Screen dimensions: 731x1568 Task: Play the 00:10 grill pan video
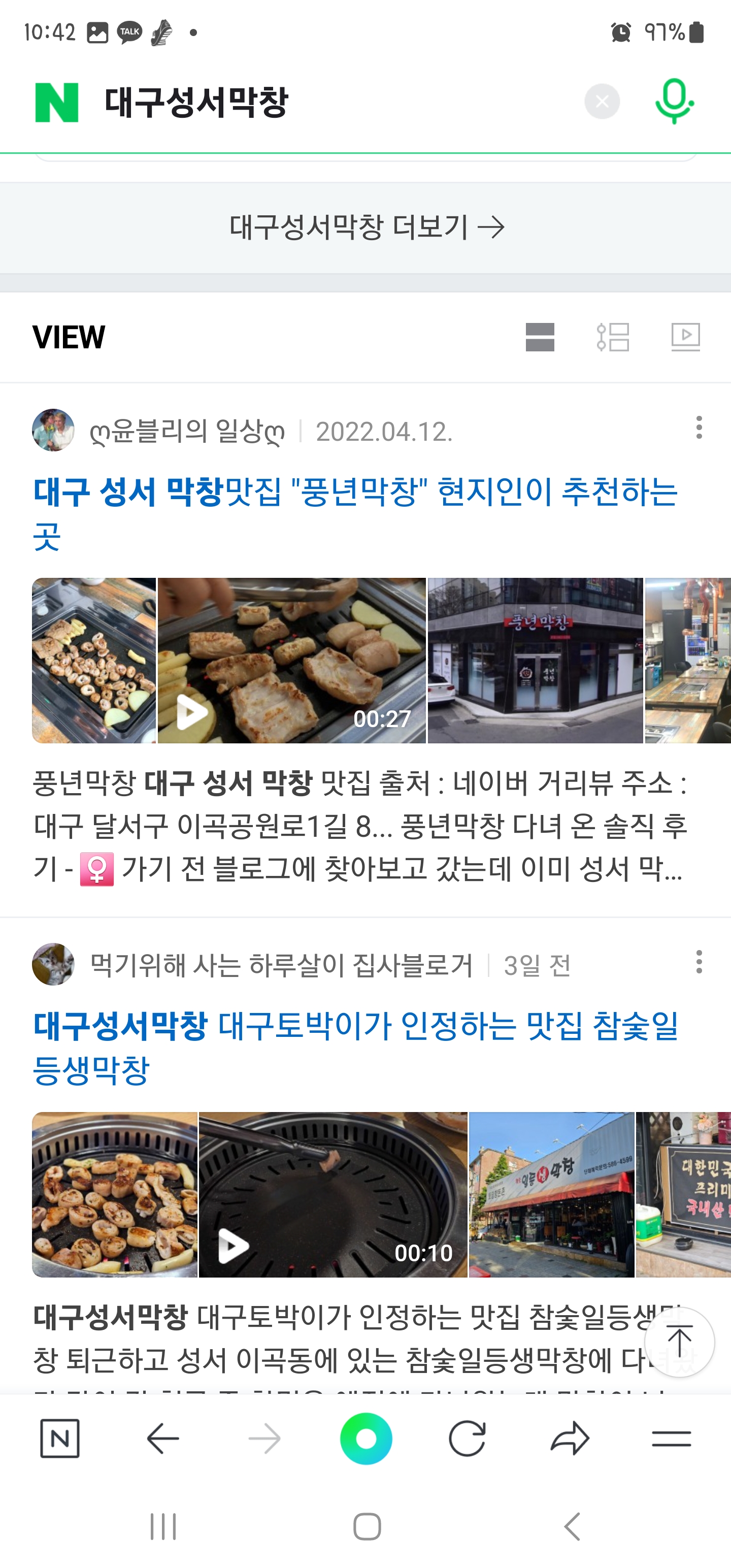(333, 1194)
